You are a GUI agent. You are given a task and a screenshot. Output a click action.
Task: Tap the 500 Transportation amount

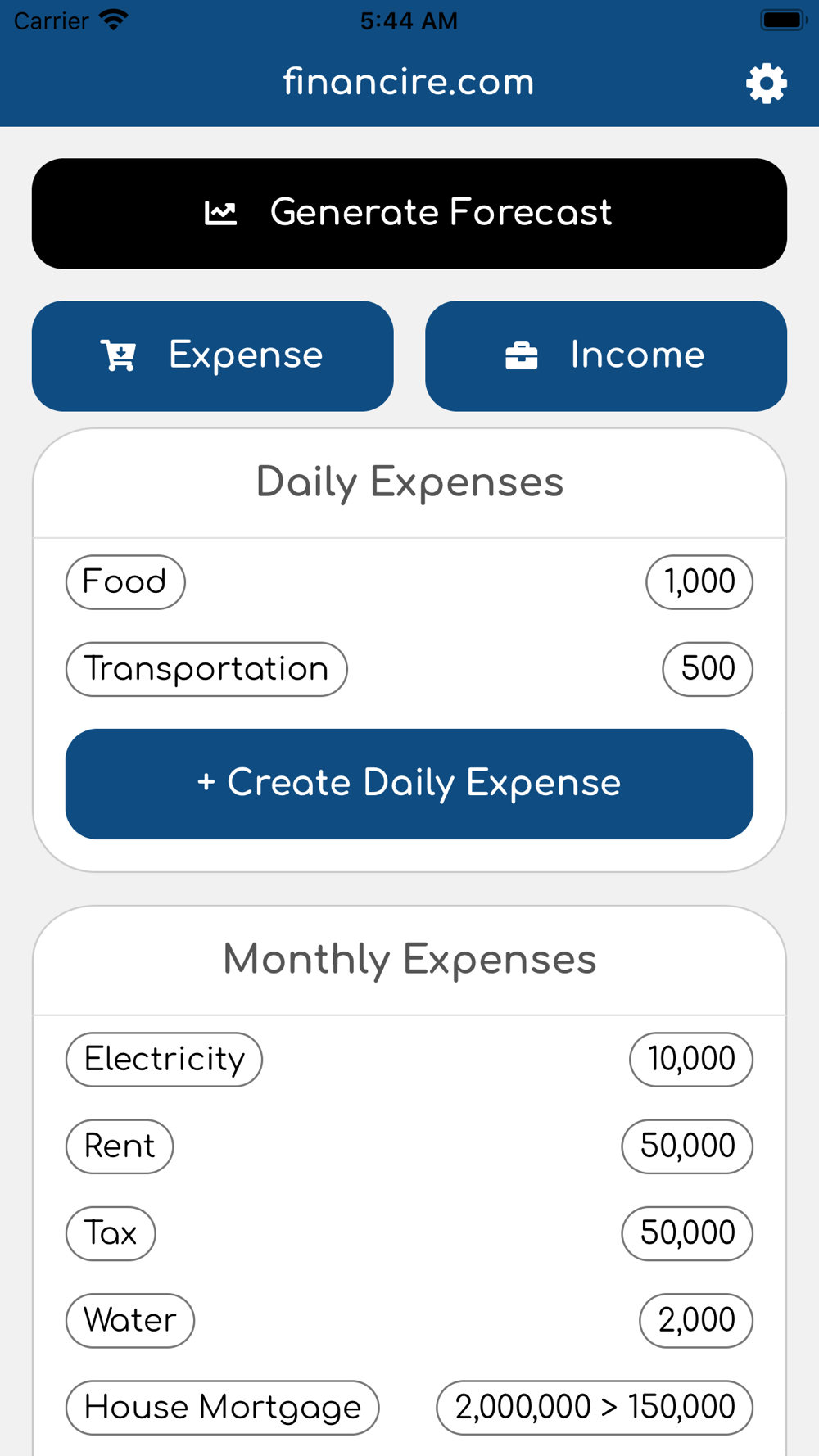coord(708,669)
